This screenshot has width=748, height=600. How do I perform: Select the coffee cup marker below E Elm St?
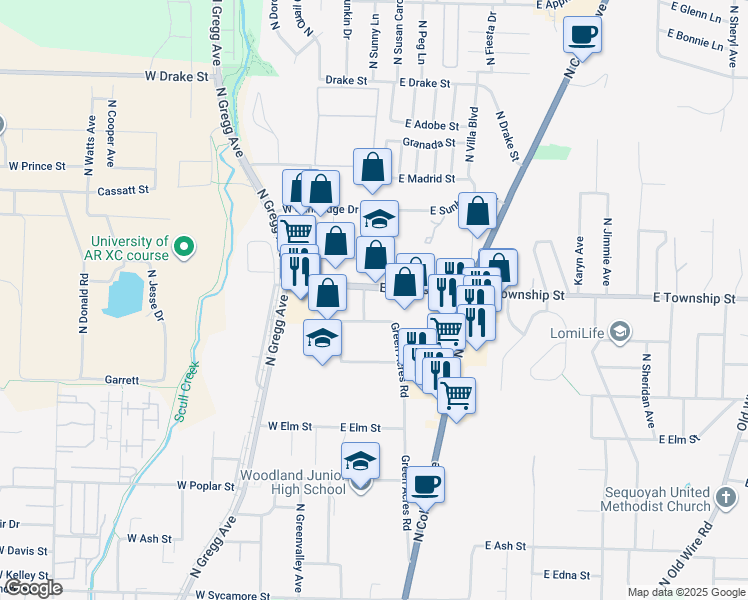(x=425, y=485)
